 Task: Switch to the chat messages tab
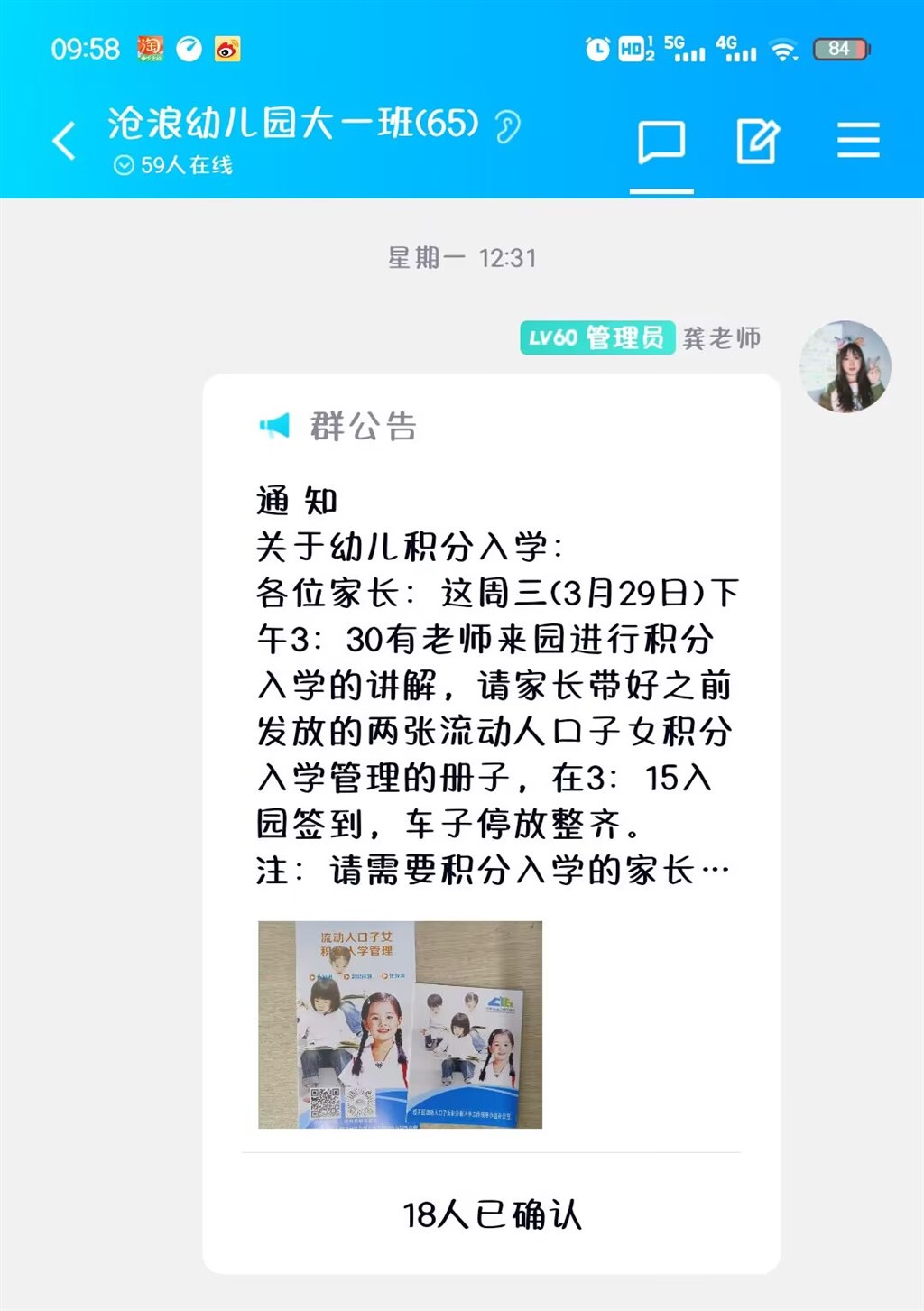pos(661,142)
